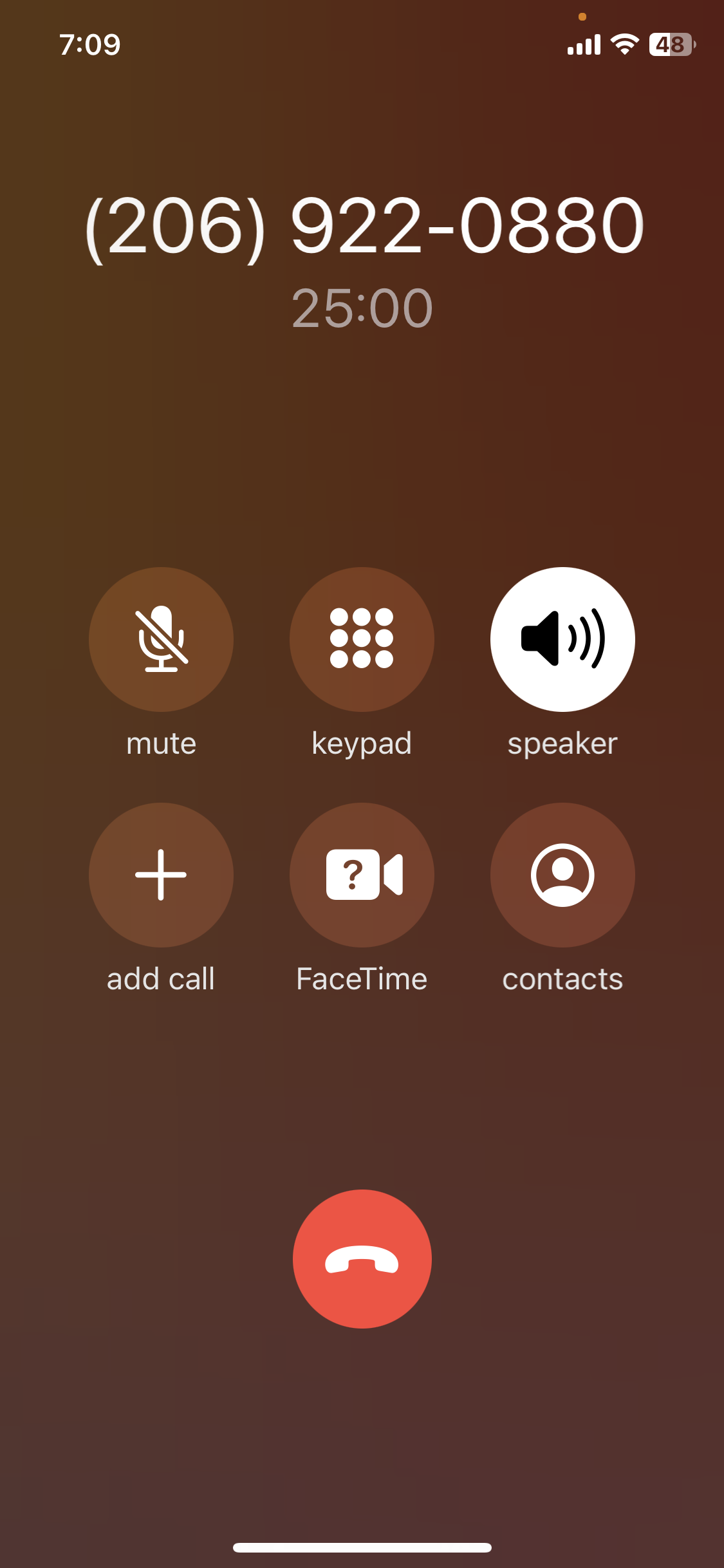Add another call to this conversation
This screenshot has height=1568, width=724.
[x=161, y=875]
